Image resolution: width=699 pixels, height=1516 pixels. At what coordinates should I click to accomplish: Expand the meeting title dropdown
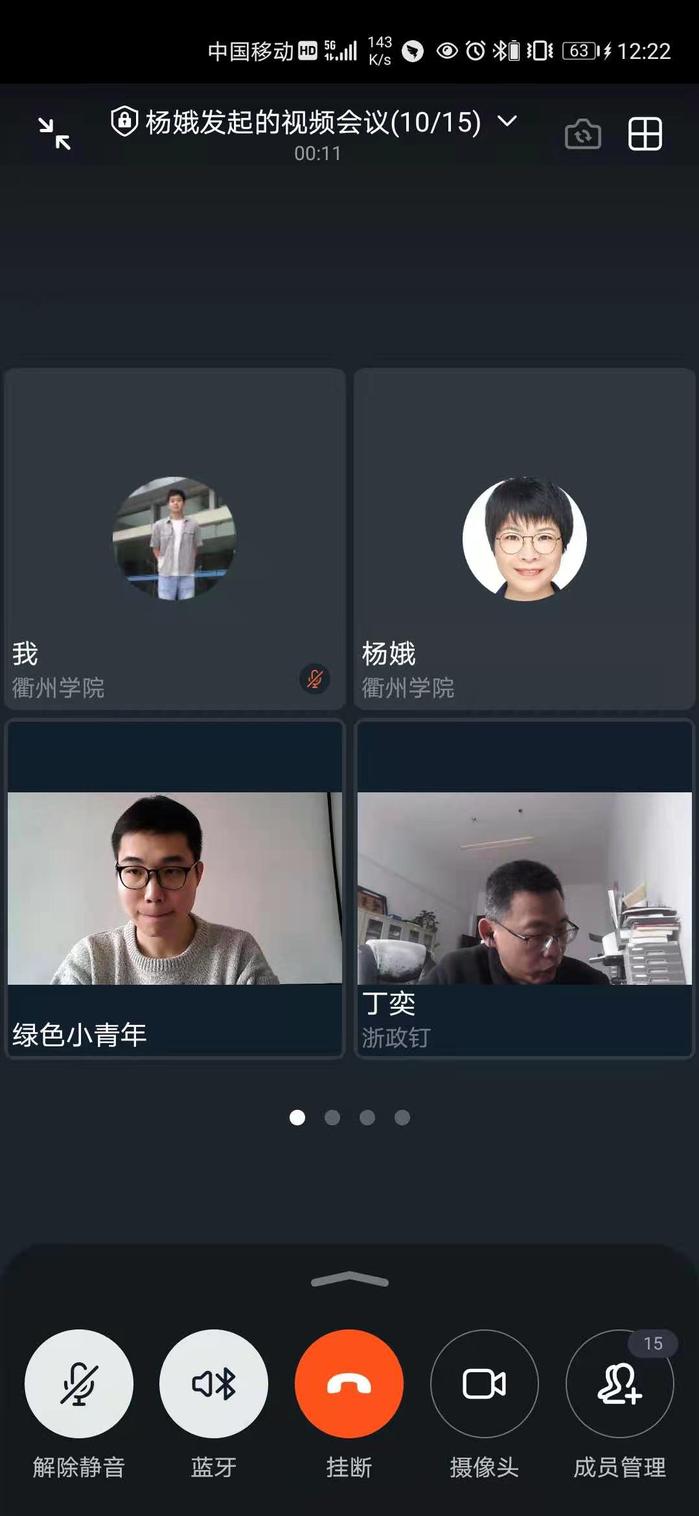(507, 121)
